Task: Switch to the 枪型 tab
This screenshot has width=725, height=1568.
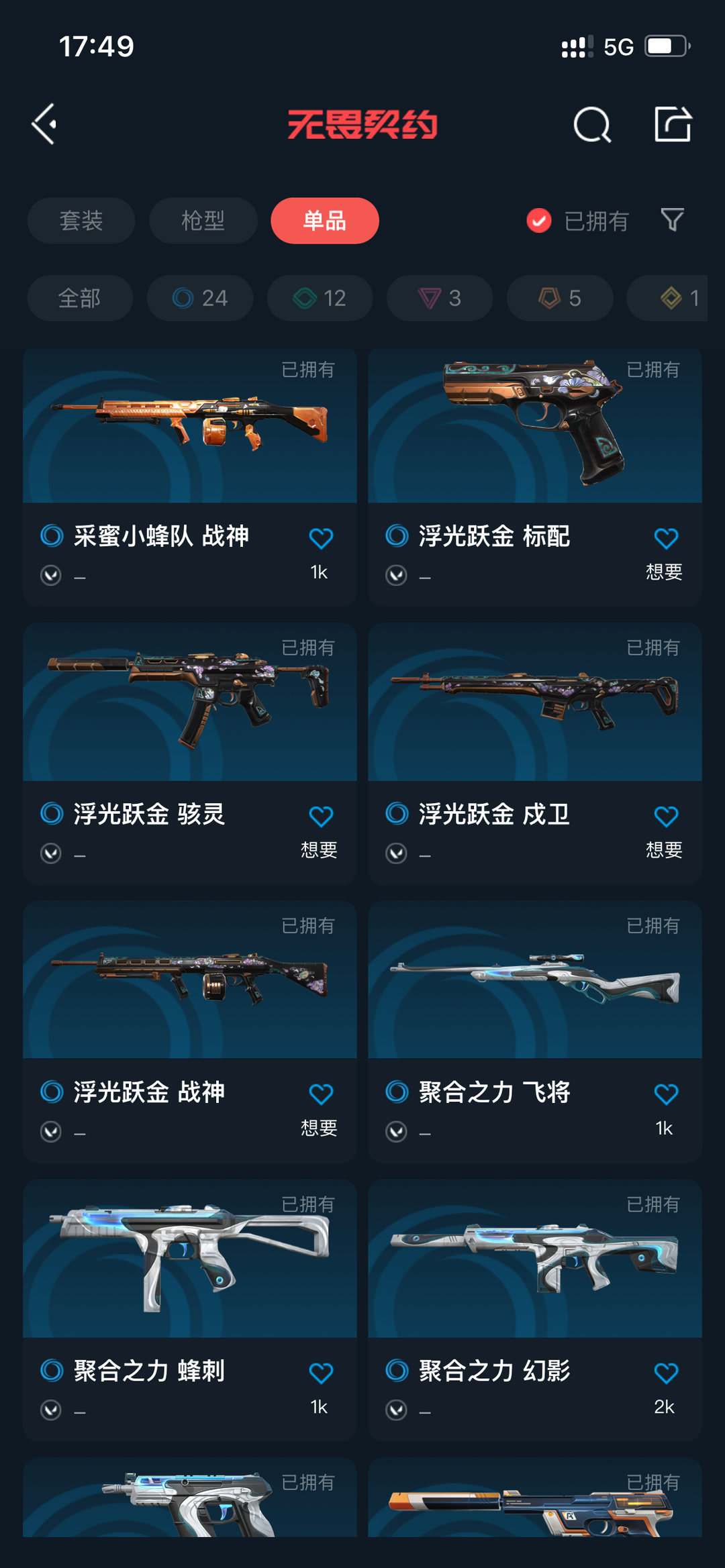Action: pos(203,221)
